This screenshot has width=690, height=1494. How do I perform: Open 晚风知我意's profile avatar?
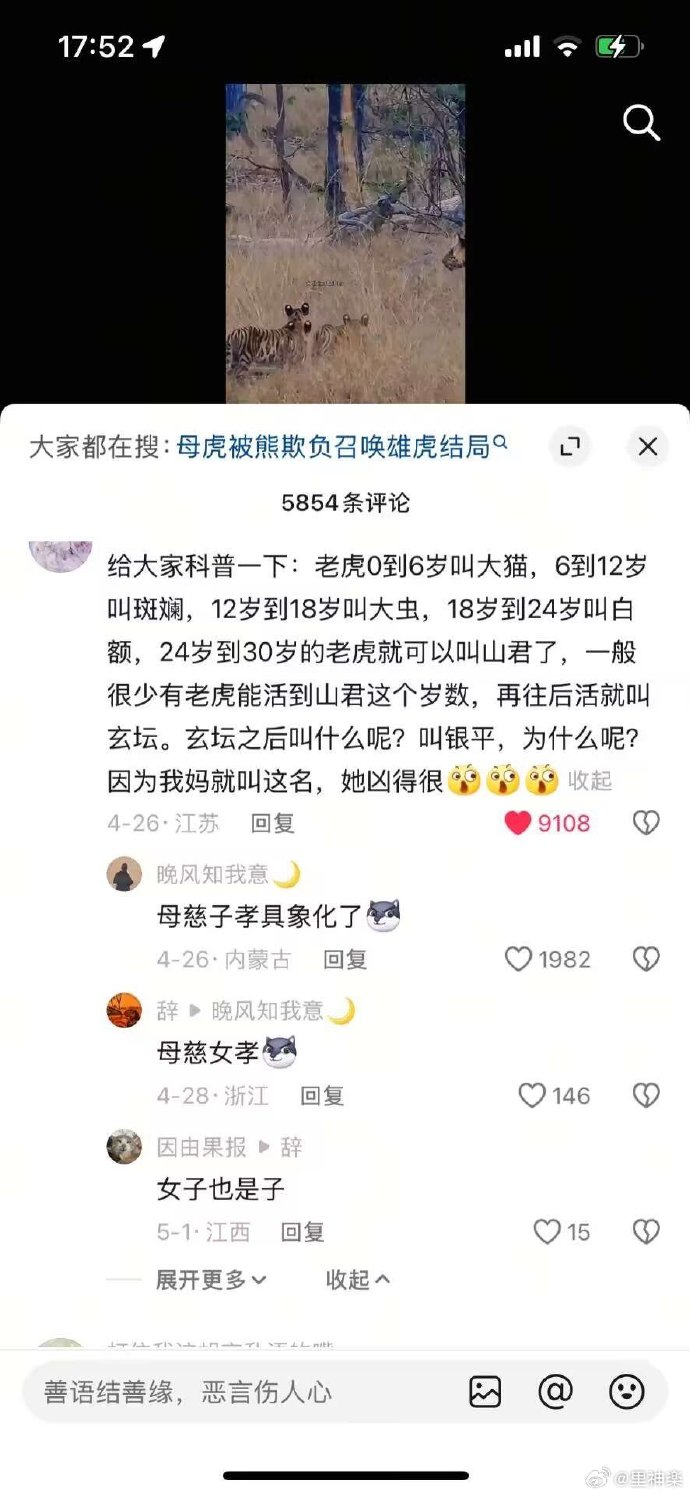coord(124,874)
